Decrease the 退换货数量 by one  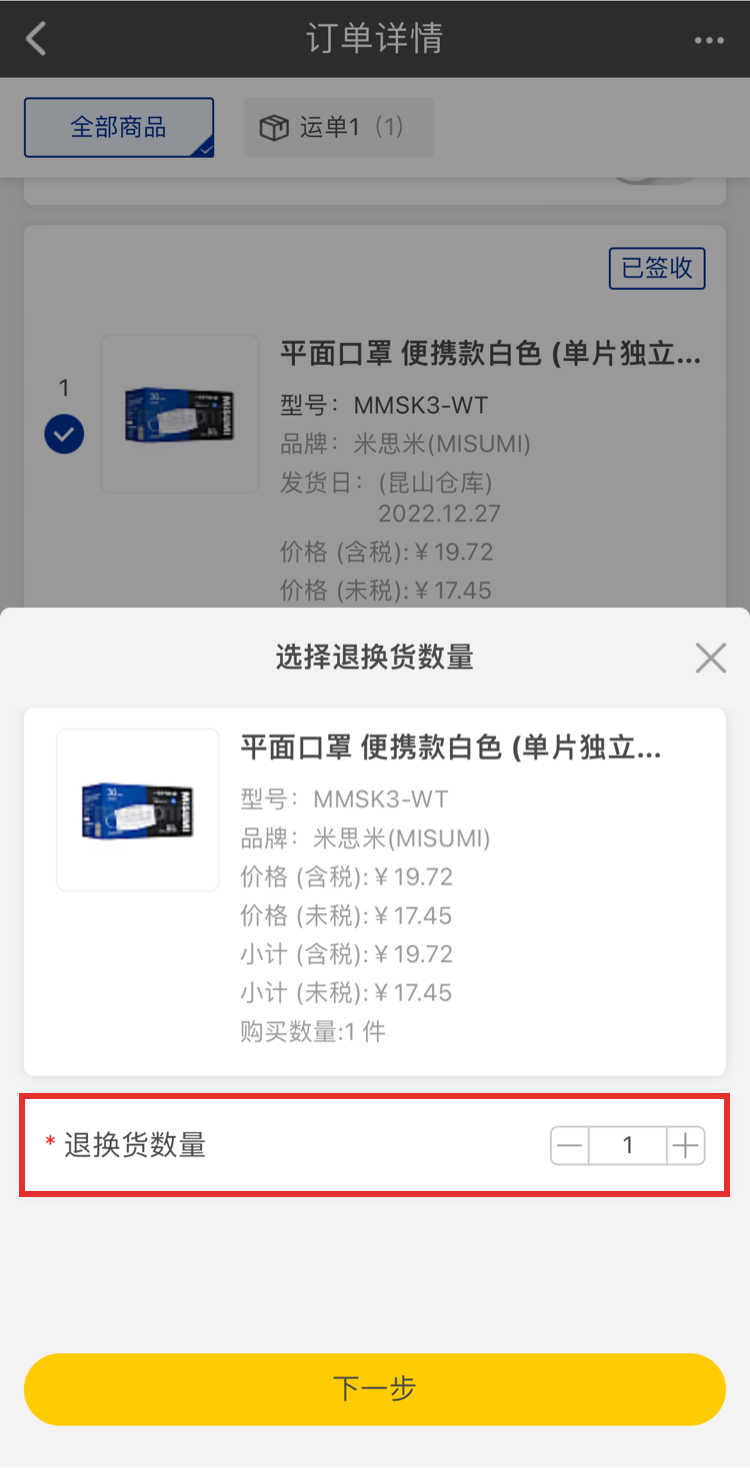(x=570, y=1146)
